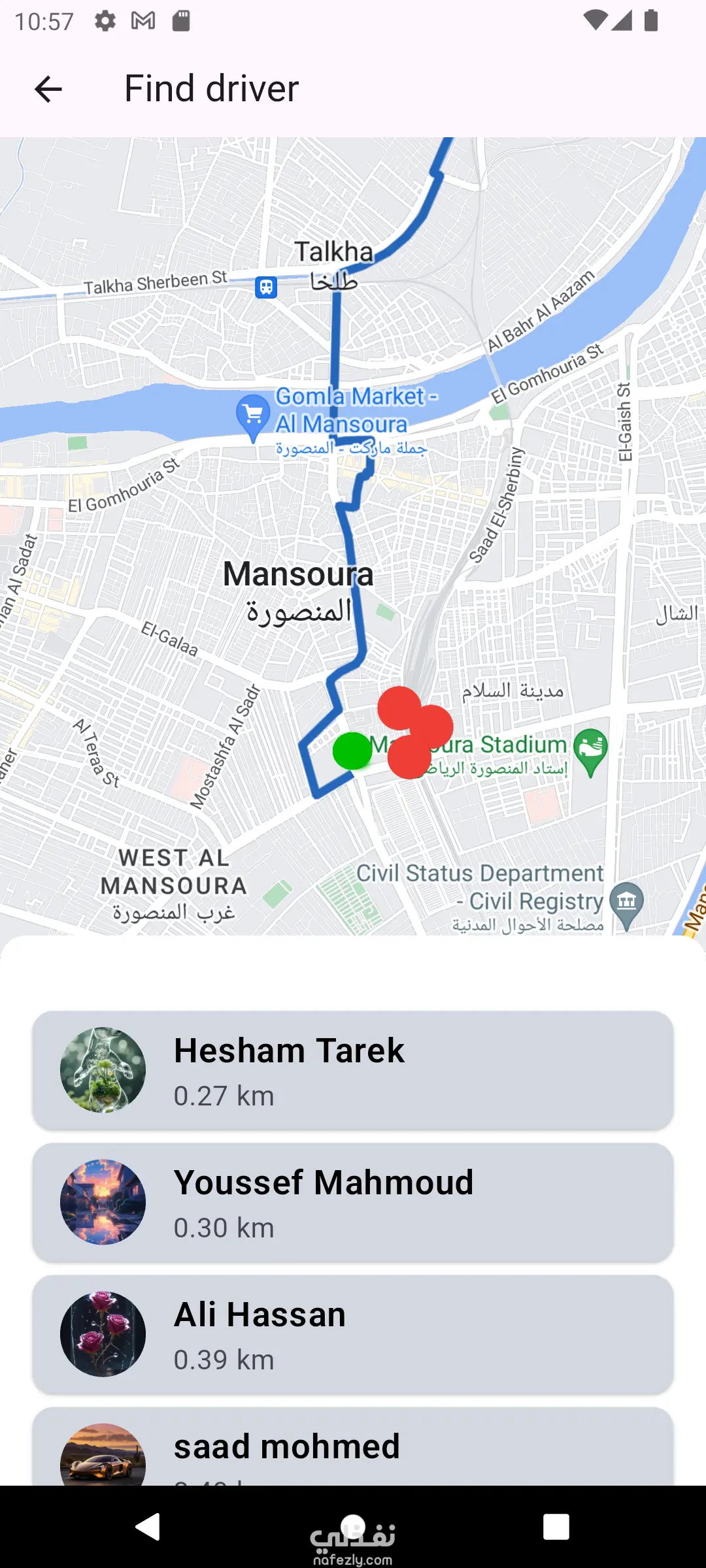This screenshot has height=1568, width=706.
Task: Tap the Gomla Market map pin
Action: tap(253, 418)
